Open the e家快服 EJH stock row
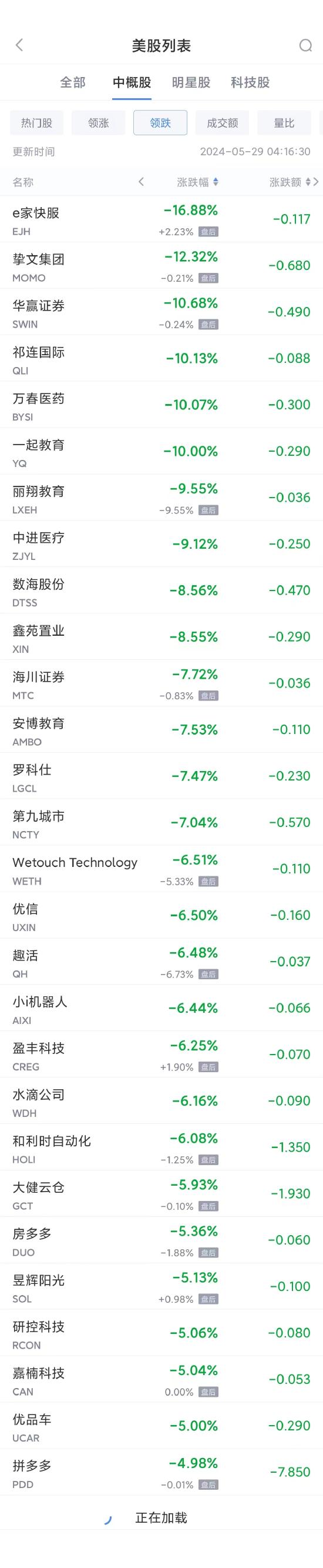323x1568 pixels. tap(161, 219)
